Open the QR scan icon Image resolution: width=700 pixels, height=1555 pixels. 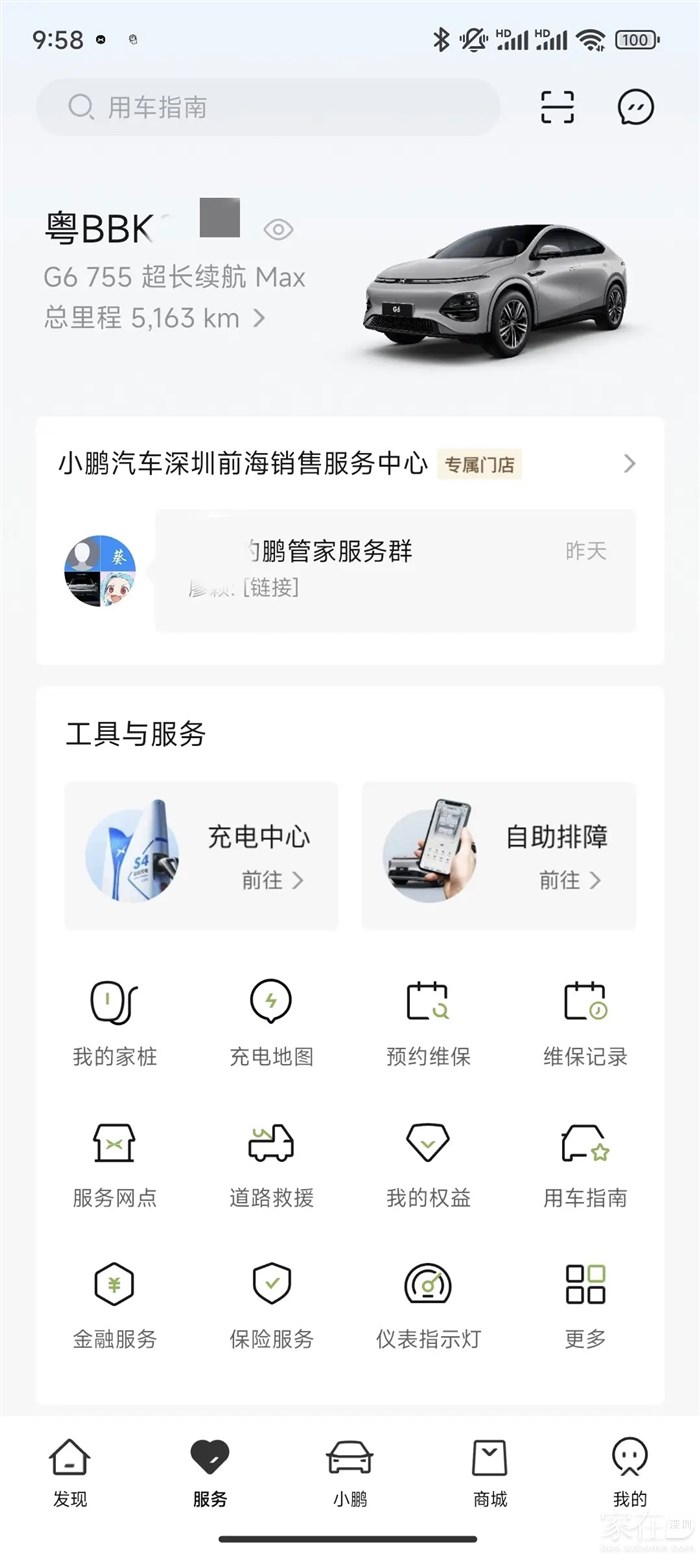pyautogui.click(x=557, y=107)
